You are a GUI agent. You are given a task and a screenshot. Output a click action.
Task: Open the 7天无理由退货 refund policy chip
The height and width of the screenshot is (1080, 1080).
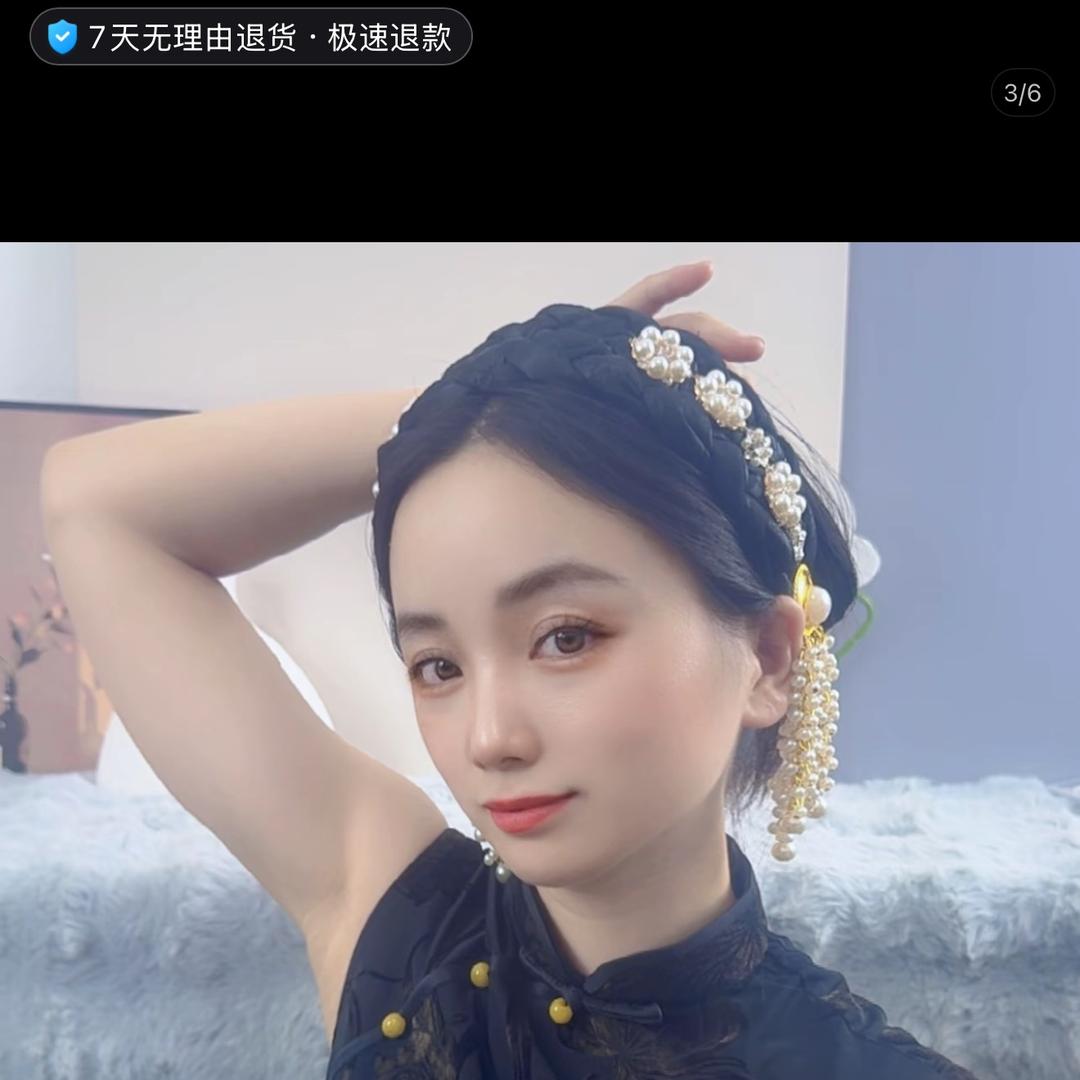(251, 37)
